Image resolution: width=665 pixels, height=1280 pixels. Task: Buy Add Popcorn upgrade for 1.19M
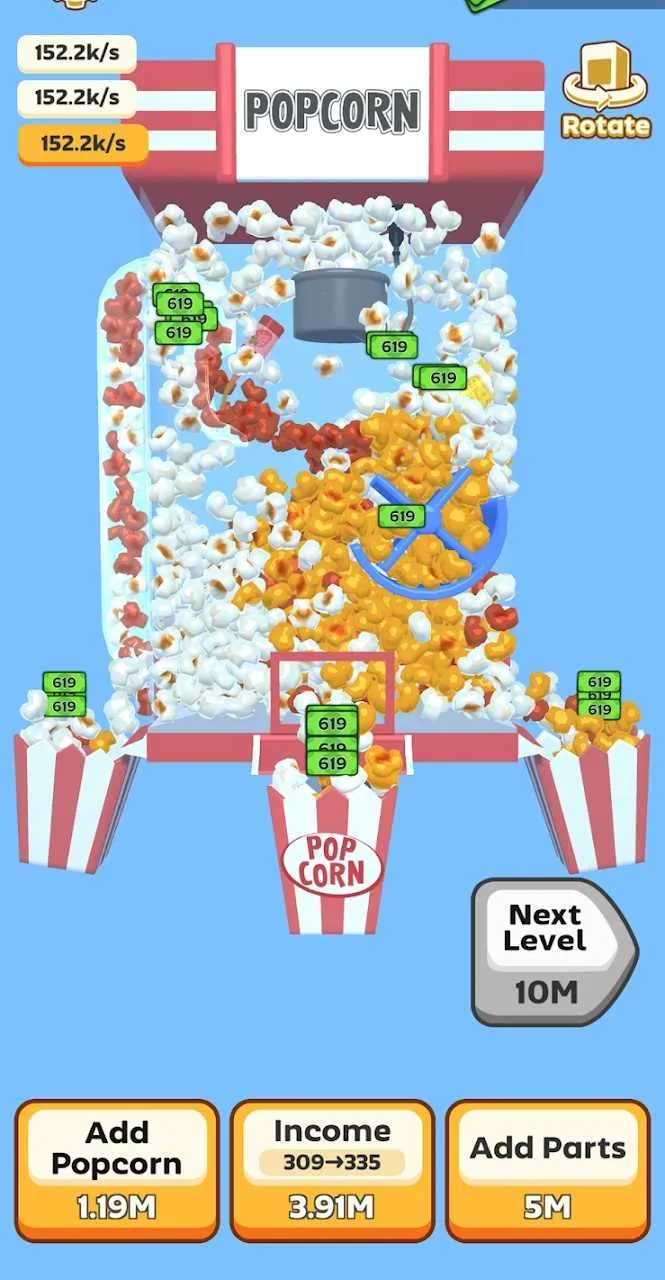coord(117,1170)
